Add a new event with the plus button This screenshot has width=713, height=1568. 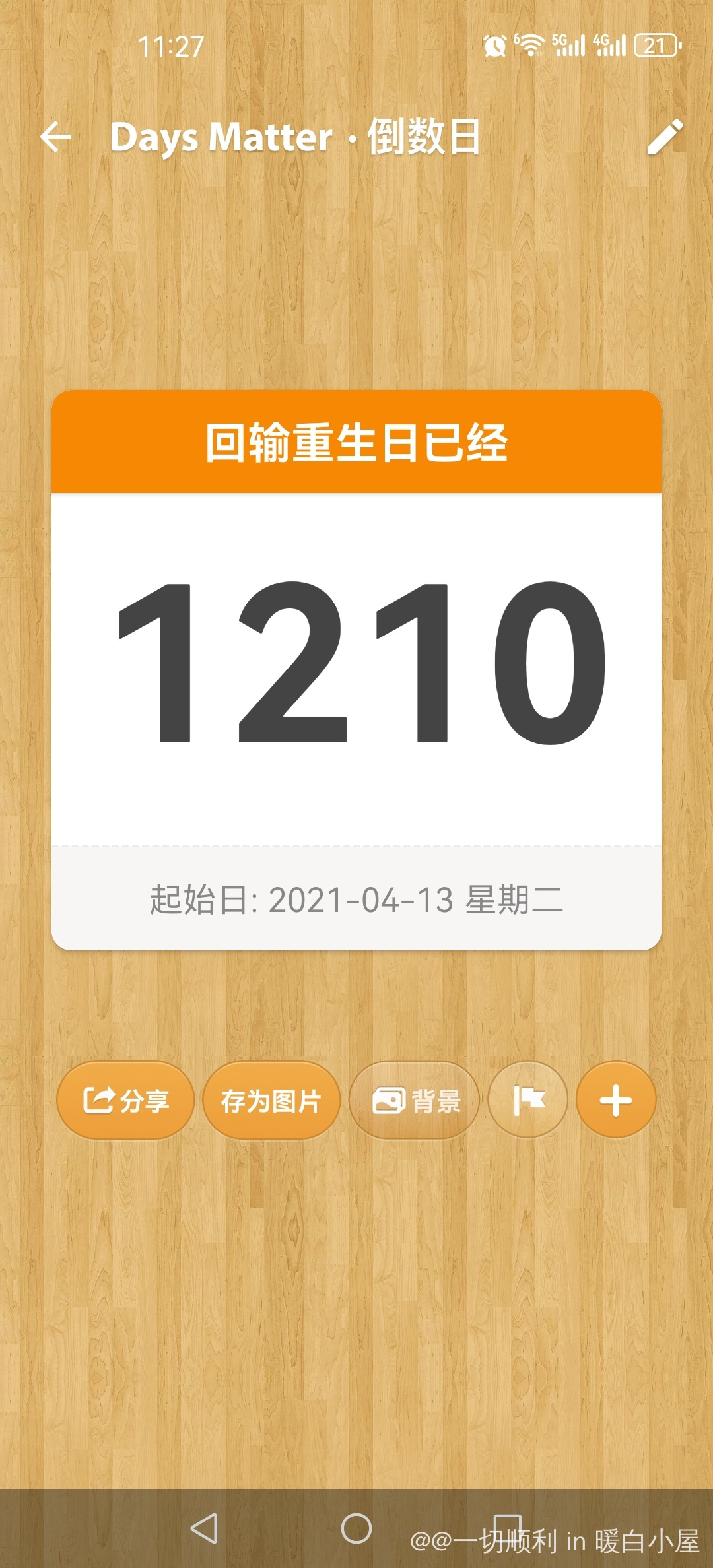click(x=615, y=1101)
